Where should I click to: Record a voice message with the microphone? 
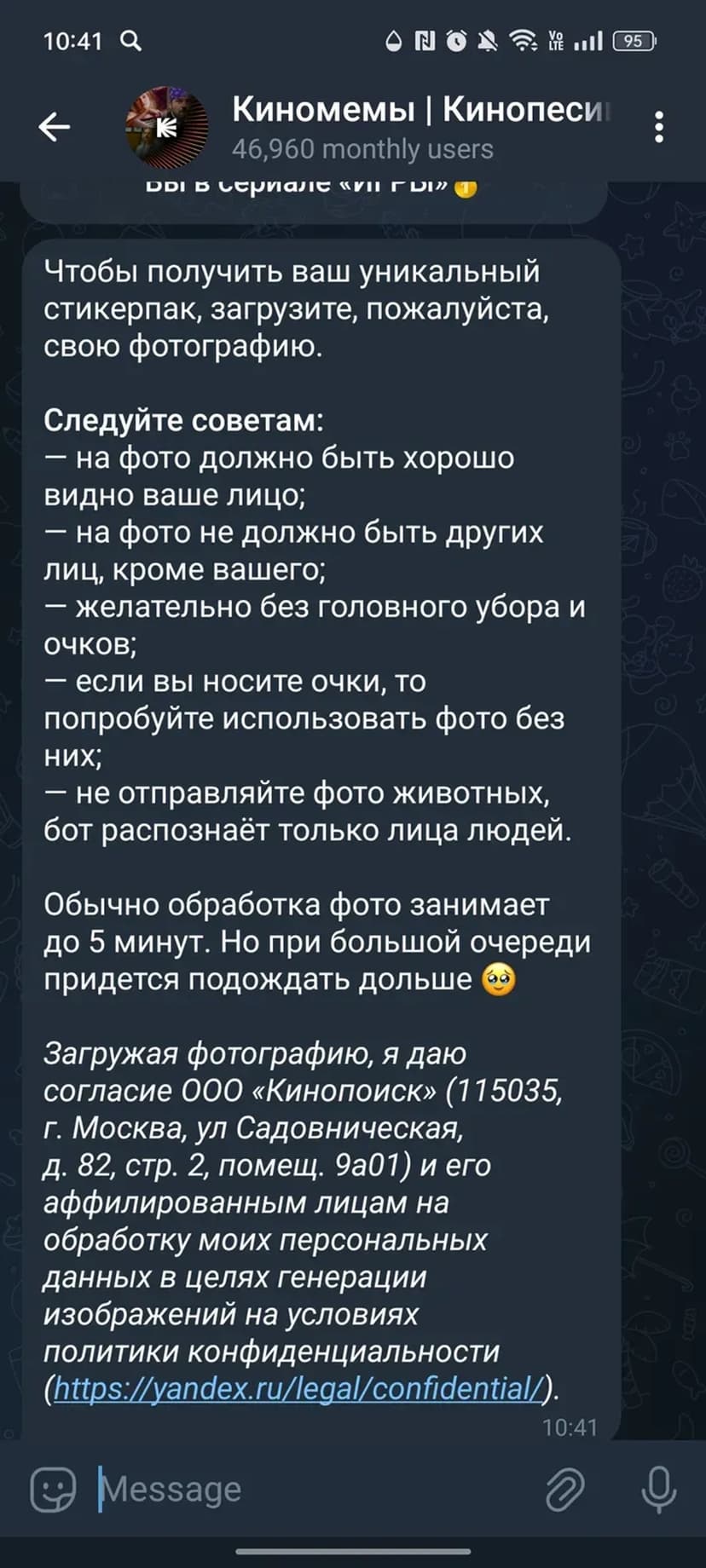pos(658,1489)
